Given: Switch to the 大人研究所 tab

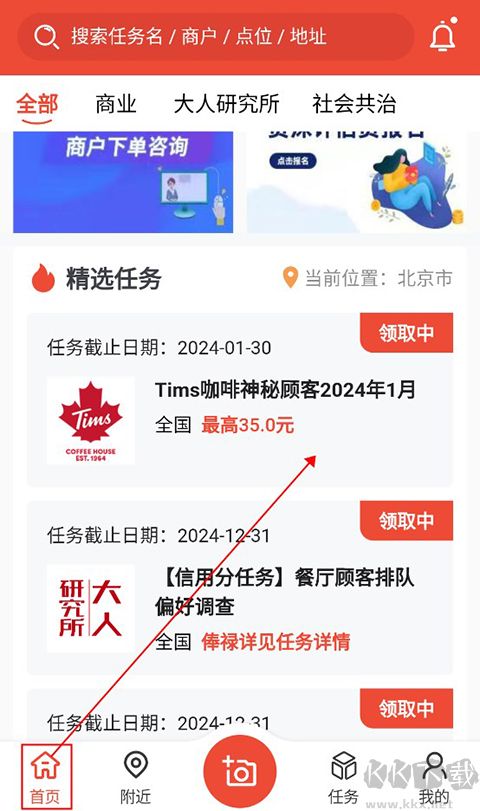Looking at the screenshot, I should 226,104.
